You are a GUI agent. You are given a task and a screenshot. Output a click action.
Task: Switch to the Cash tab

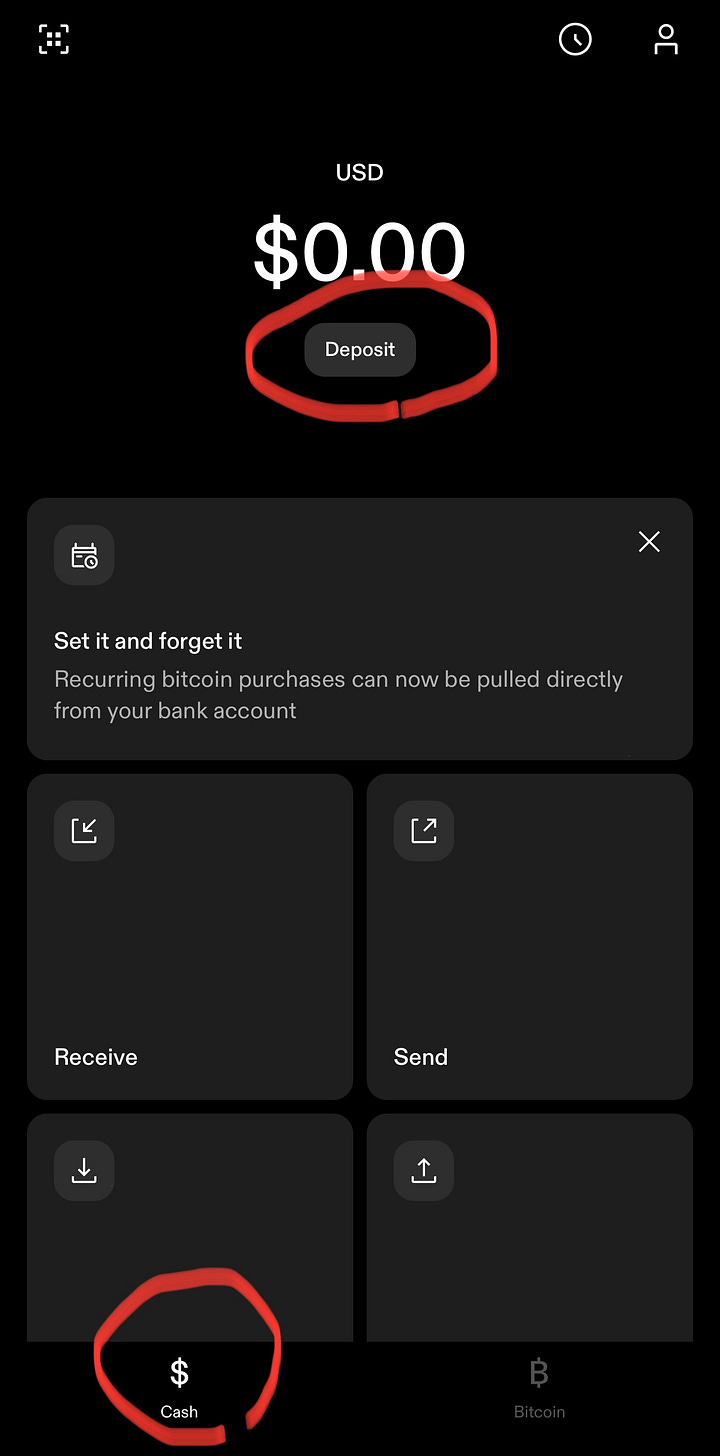point(179,1388)
